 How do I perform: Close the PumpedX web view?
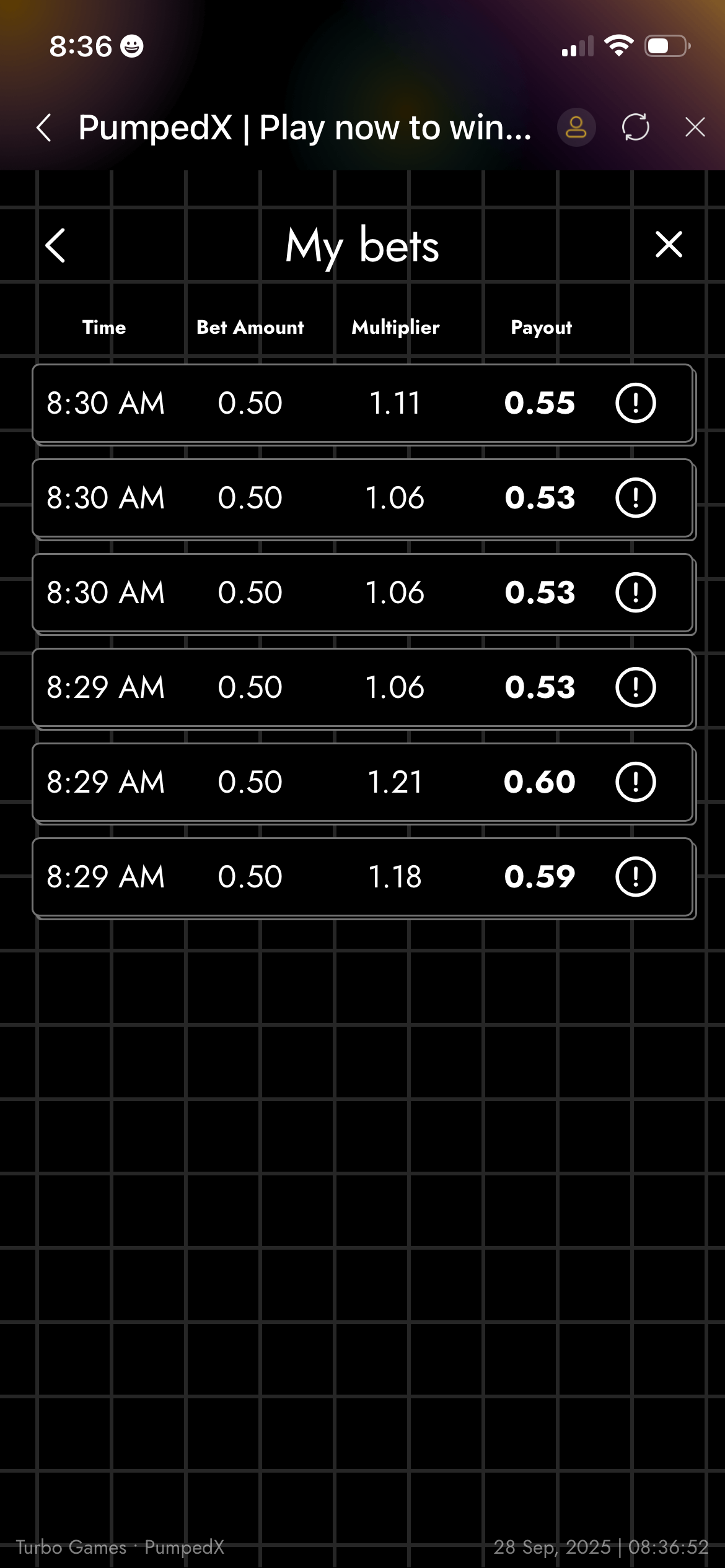[695, 128]
